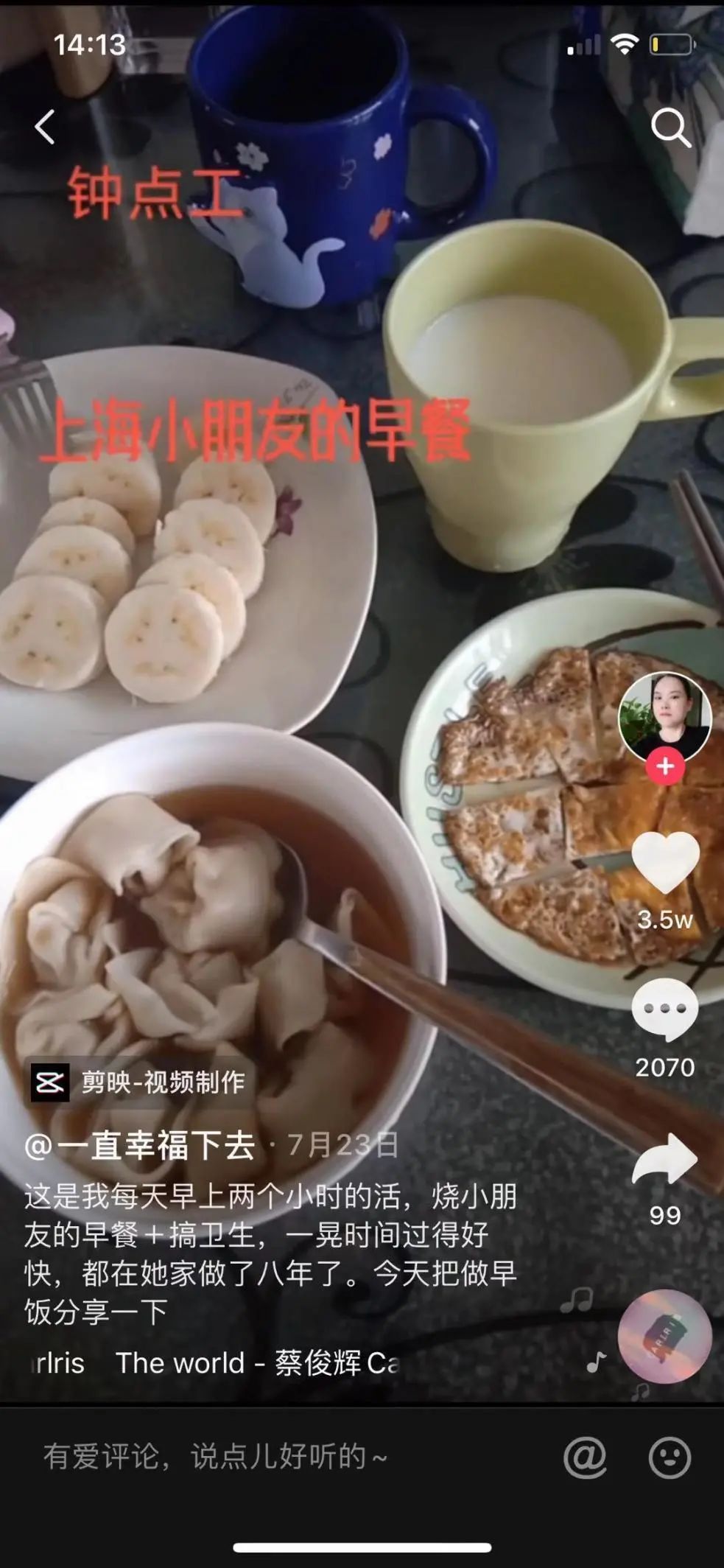This screenshot has width=724, height=1568.
Task: Go back using the top-left arrow
Action: point(45,127)
